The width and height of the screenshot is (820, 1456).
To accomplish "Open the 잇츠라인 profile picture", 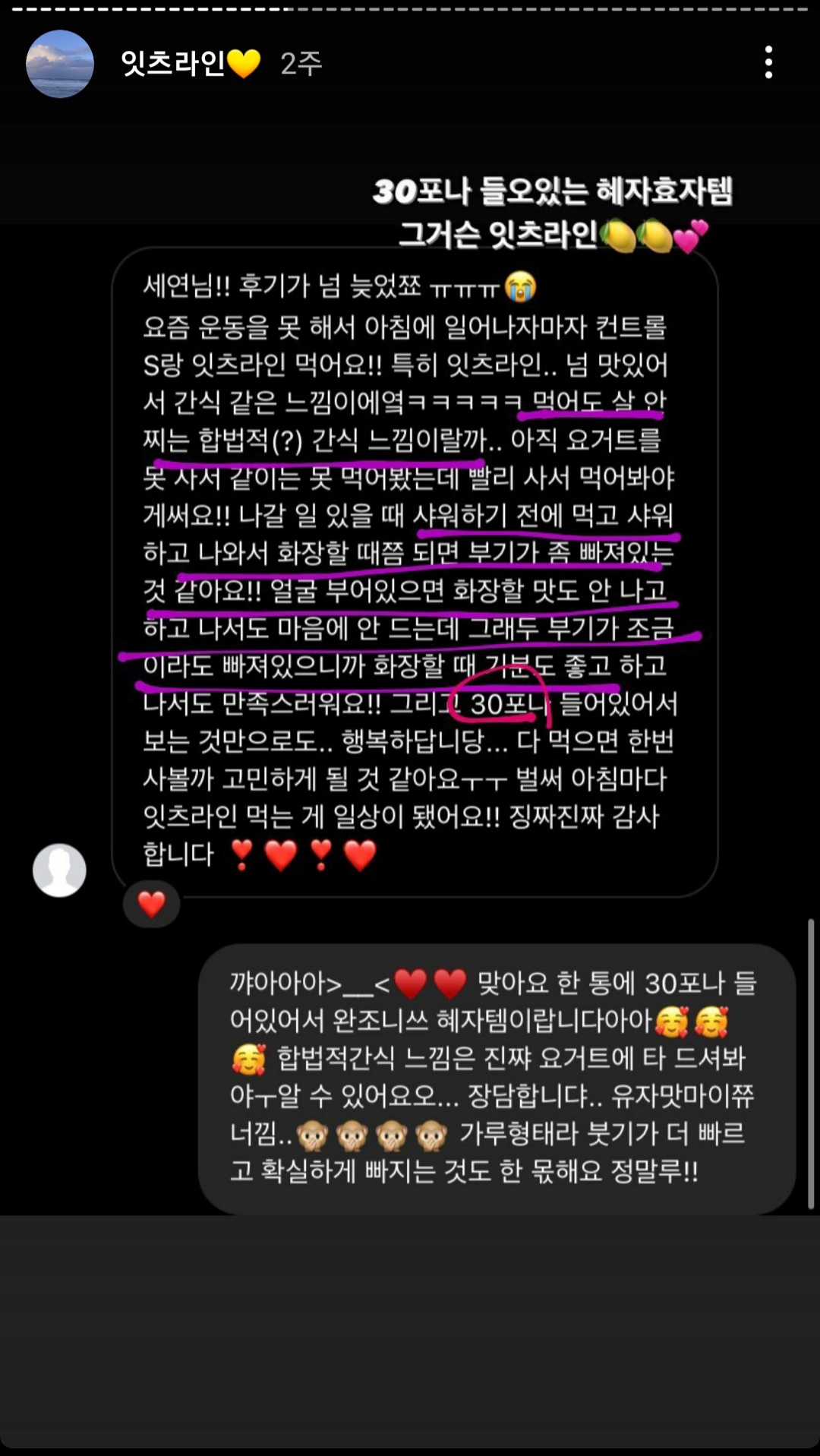I will [x=60, y=64].
